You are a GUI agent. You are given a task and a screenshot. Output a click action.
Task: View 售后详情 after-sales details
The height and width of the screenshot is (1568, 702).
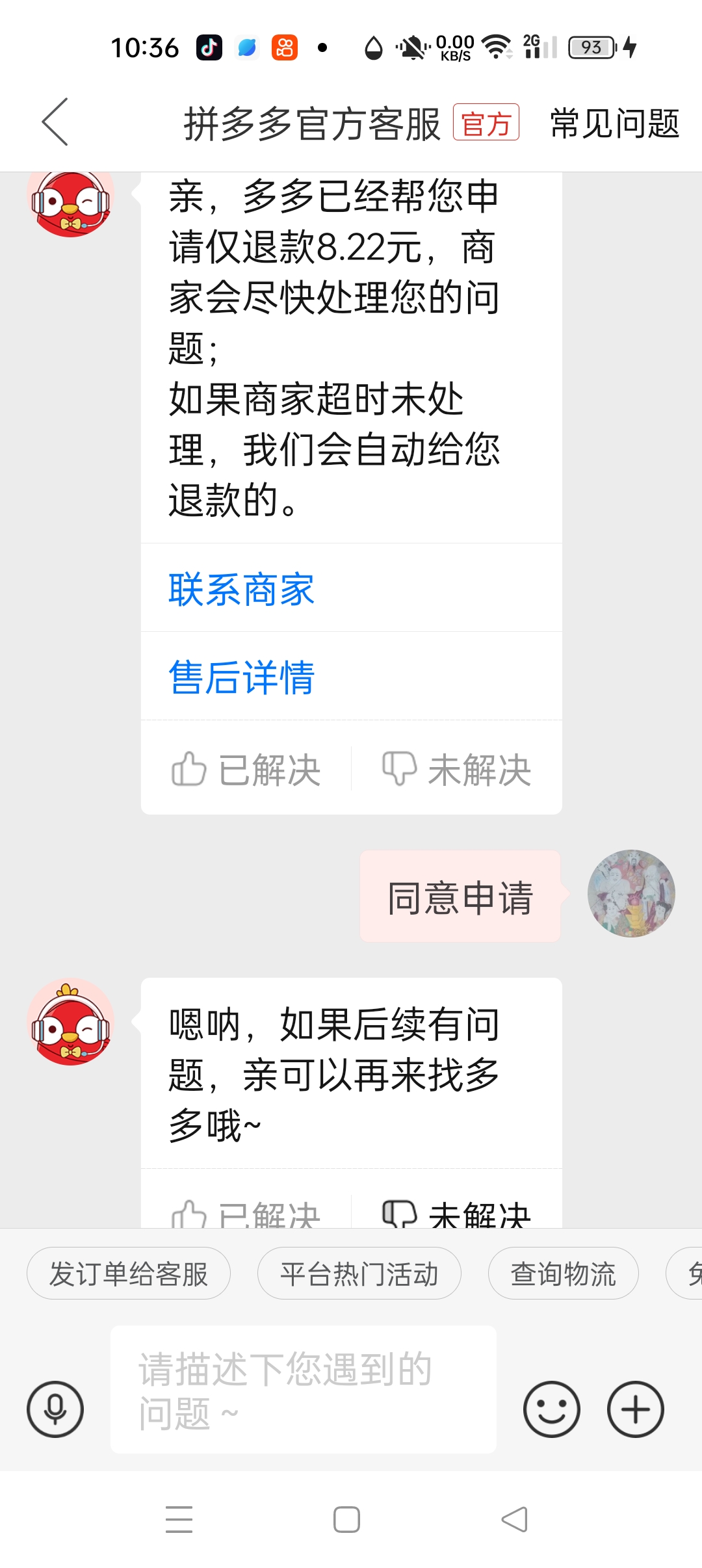point(241,677)
